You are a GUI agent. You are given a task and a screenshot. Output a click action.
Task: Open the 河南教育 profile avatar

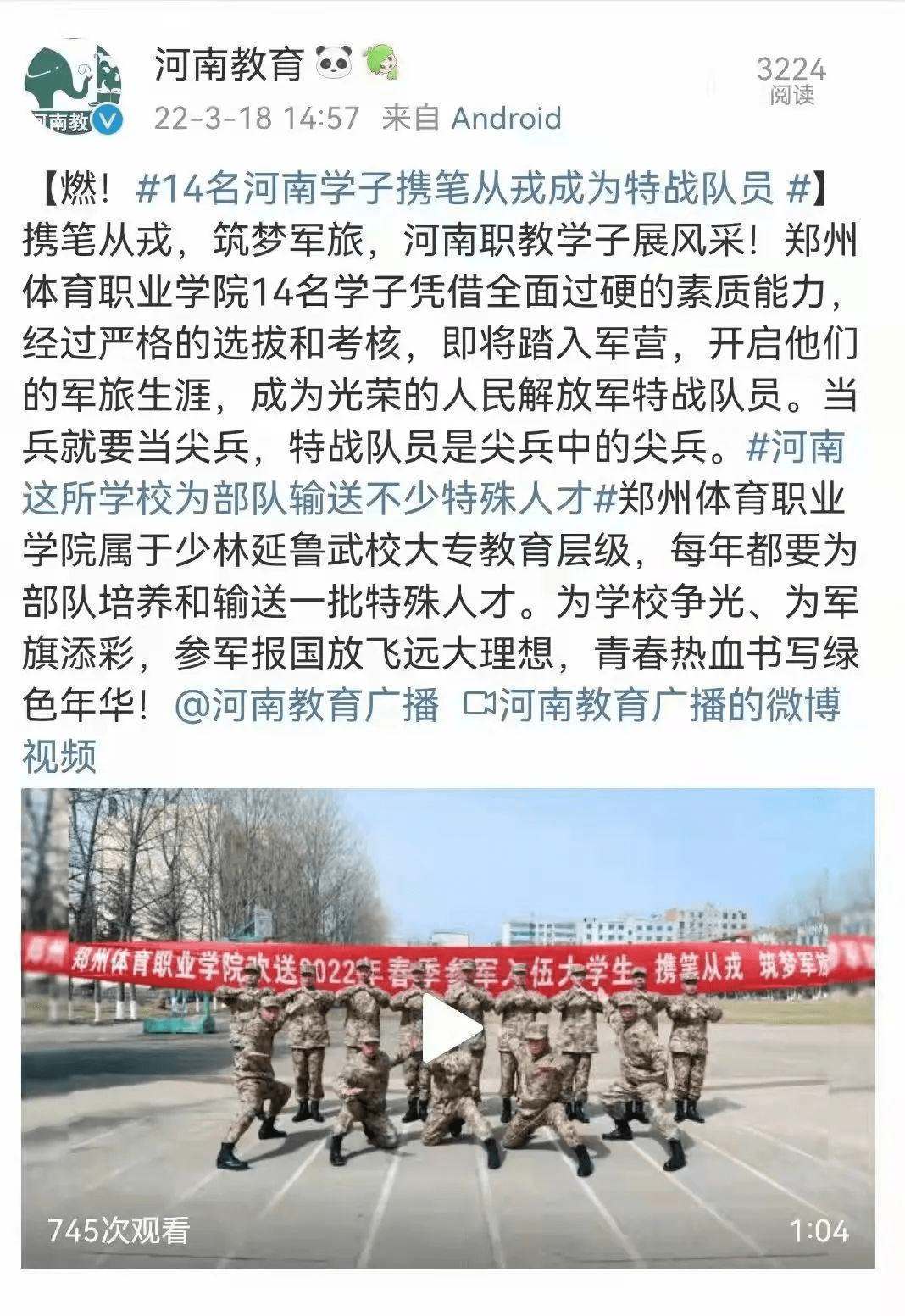click(72, 87)
